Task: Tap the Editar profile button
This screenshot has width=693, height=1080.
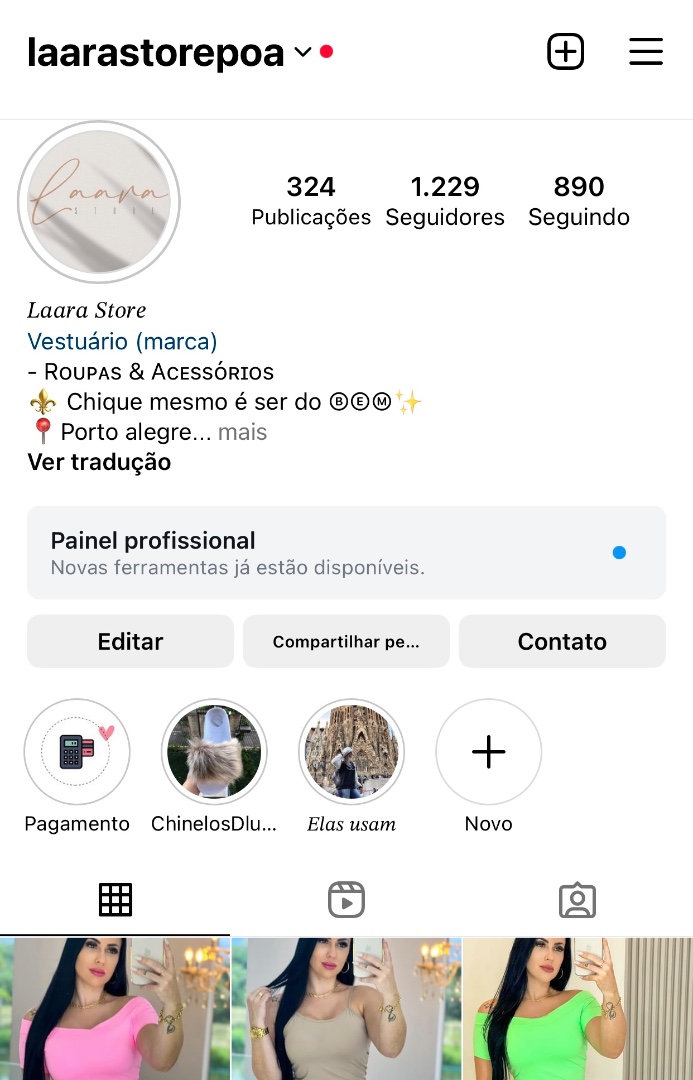Action: click(130, 641)
